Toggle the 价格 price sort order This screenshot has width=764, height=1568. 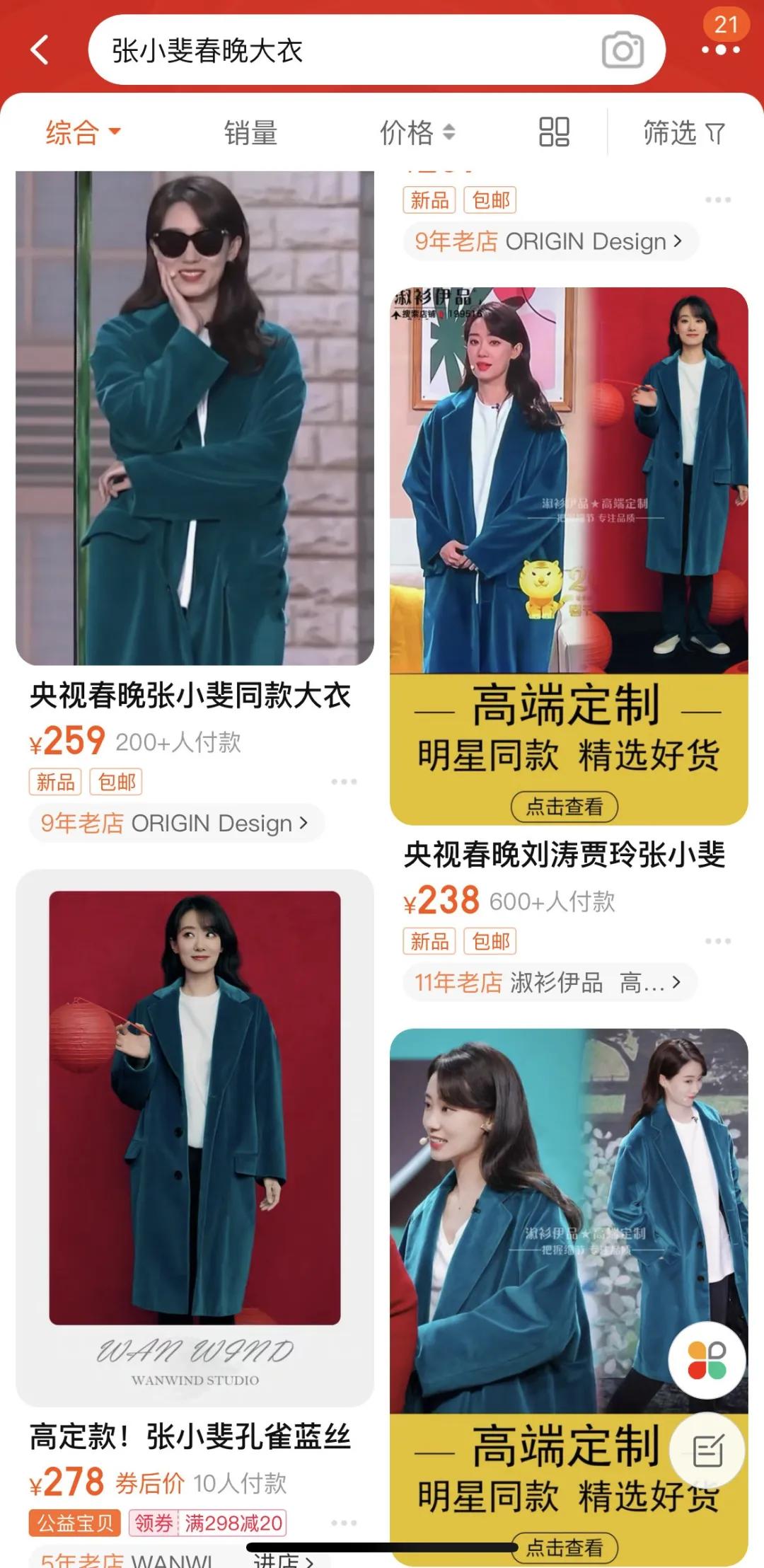click(416, 133)
